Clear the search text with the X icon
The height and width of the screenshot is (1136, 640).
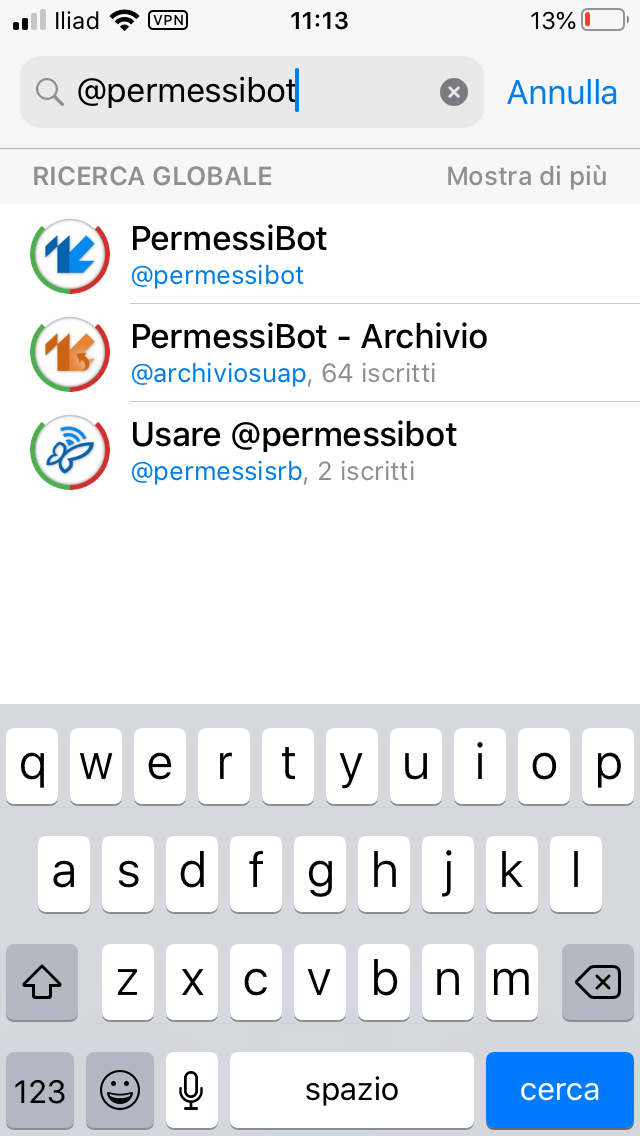click(454, 93)
